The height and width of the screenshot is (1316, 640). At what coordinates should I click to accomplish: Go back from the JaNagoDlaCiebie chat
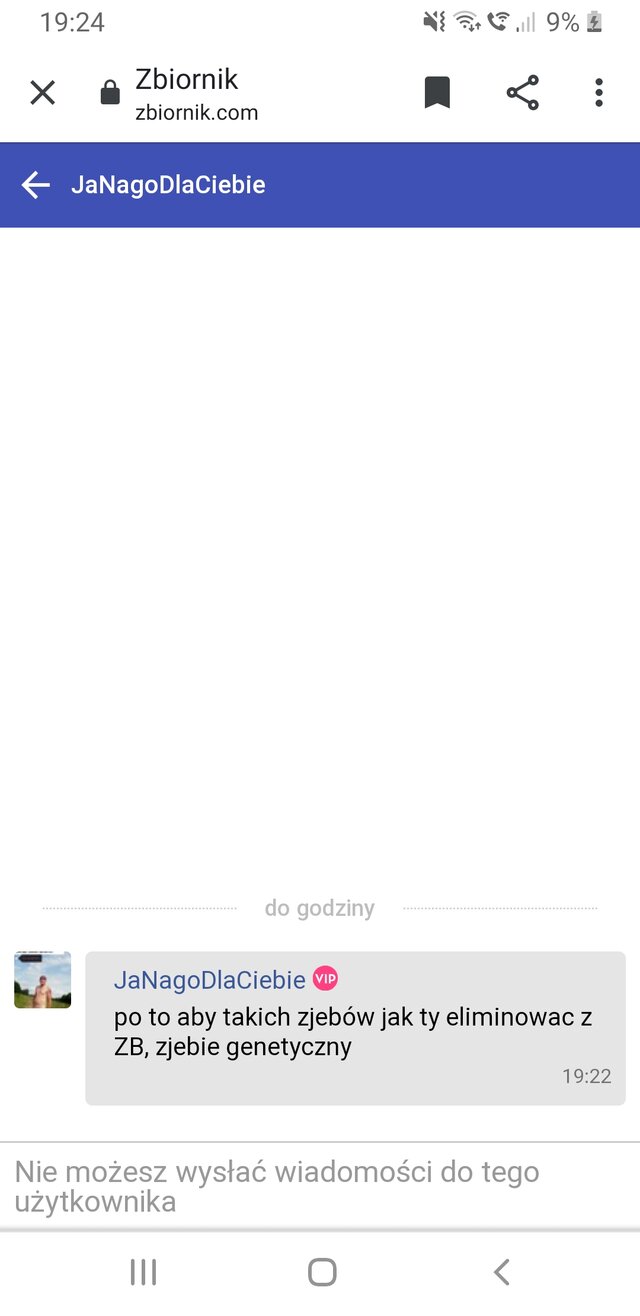click(x=36, y=185)
